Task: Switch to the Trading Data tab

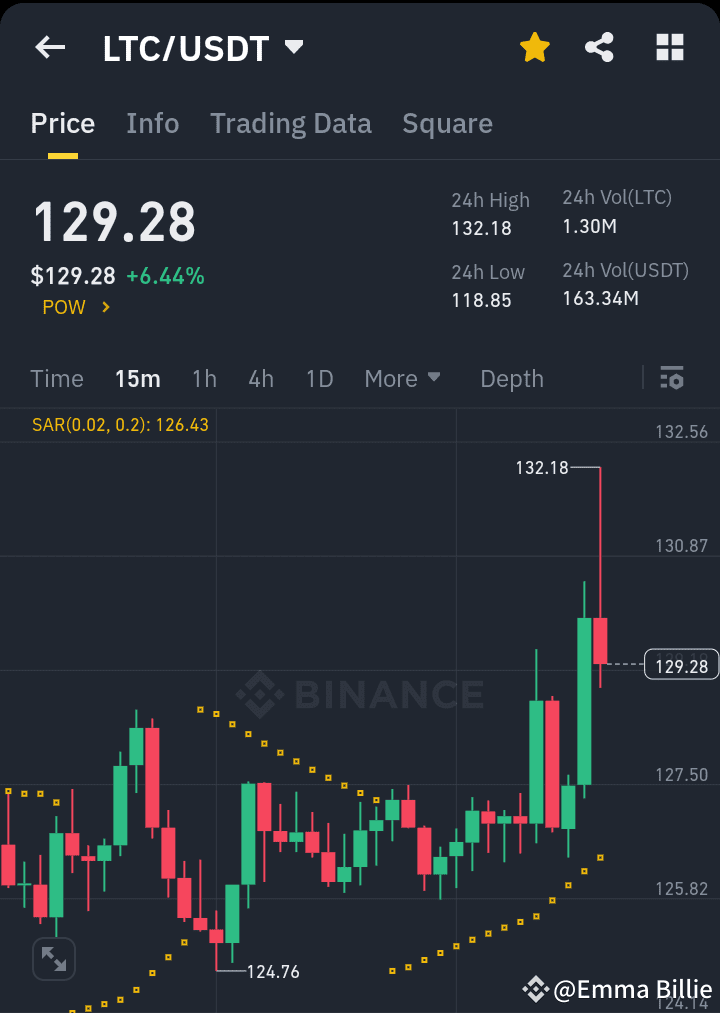Action: (290, 123)
